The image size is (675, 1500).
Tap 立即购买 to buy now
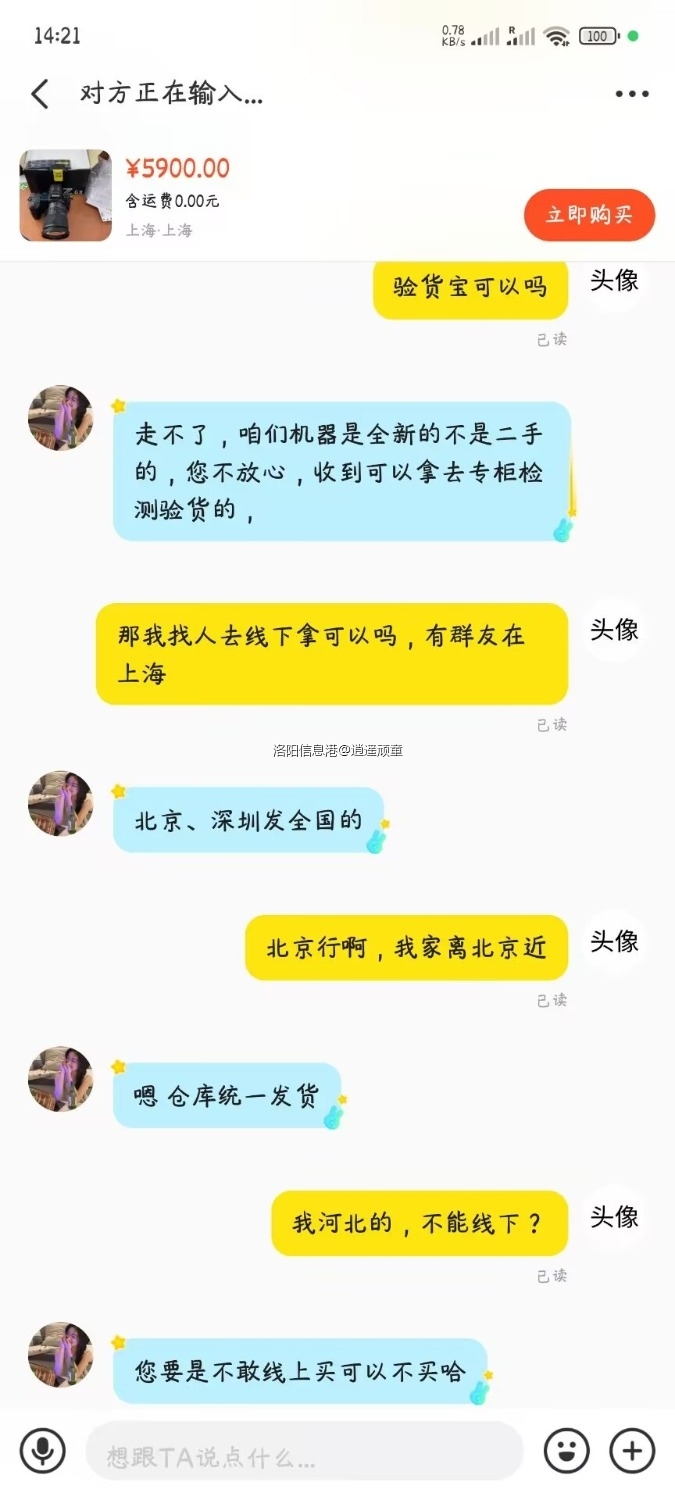[x=589, y=215]
